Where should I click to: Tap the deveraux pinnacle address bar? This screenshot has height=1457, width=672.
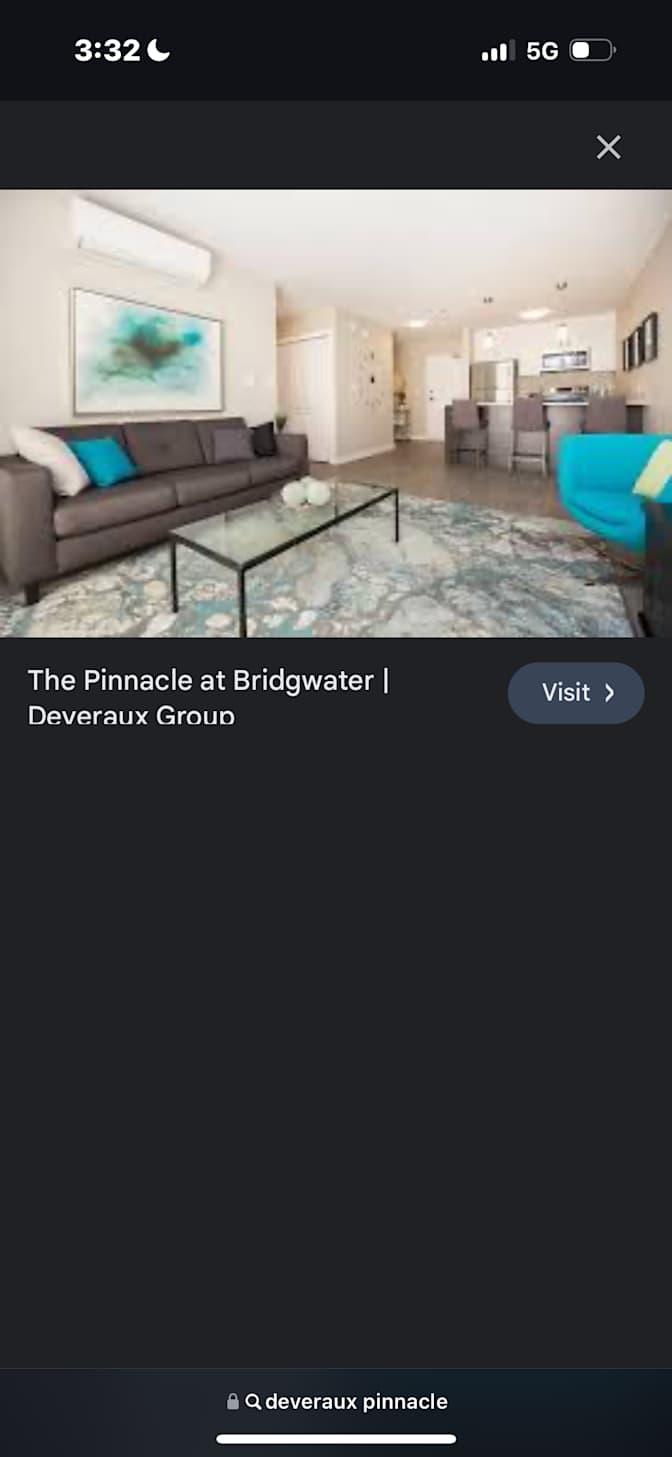pos(337,1401)
